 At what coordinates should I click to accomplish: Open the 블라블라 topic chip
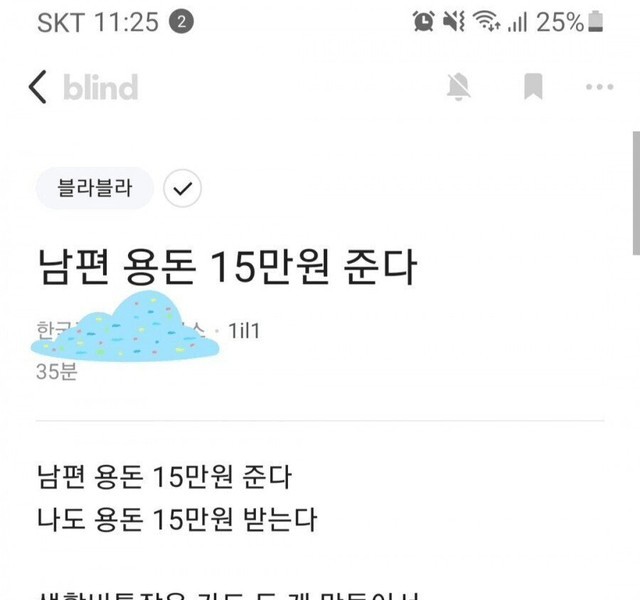pos(96,187)
